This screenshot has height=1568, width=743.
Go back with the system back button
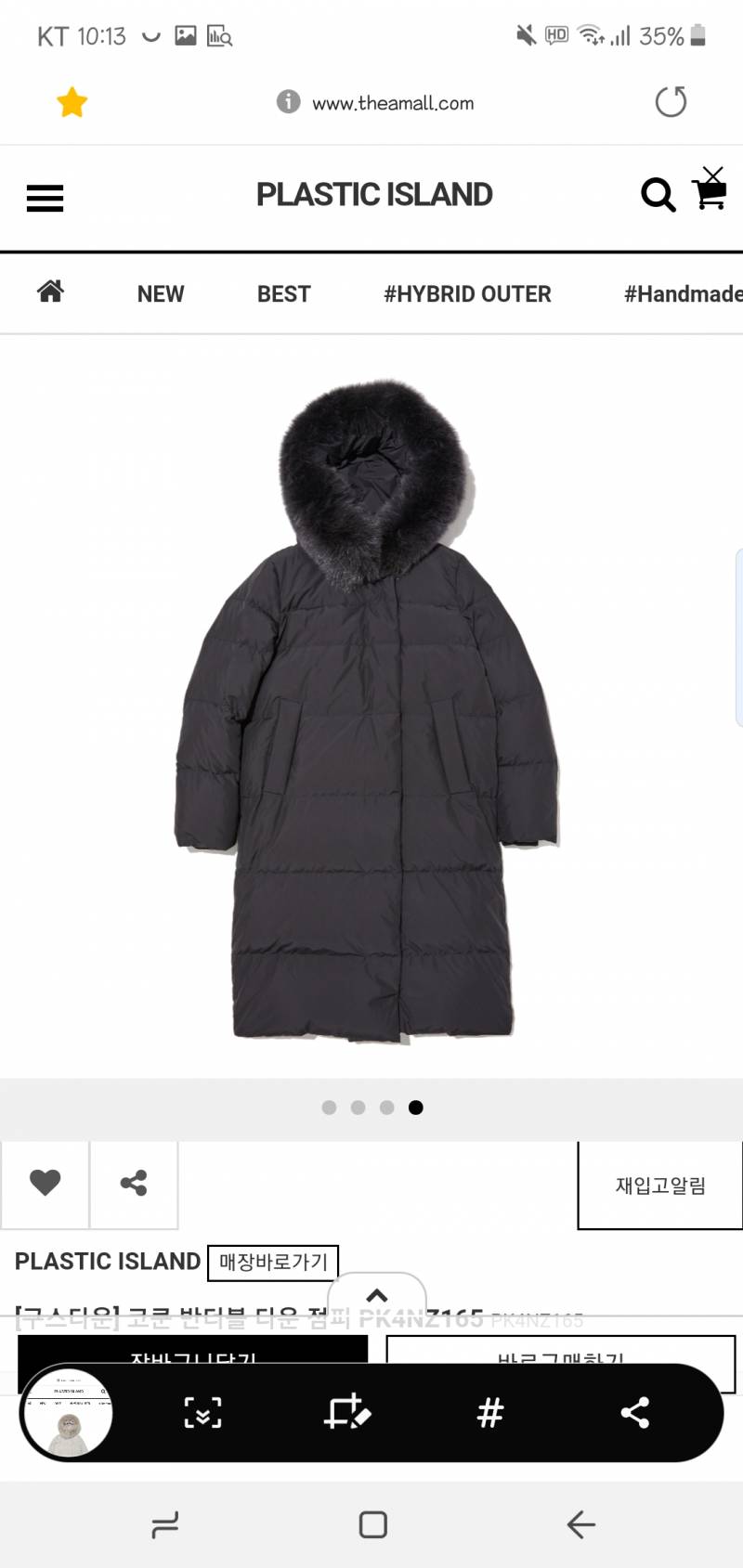point(580,1524)
